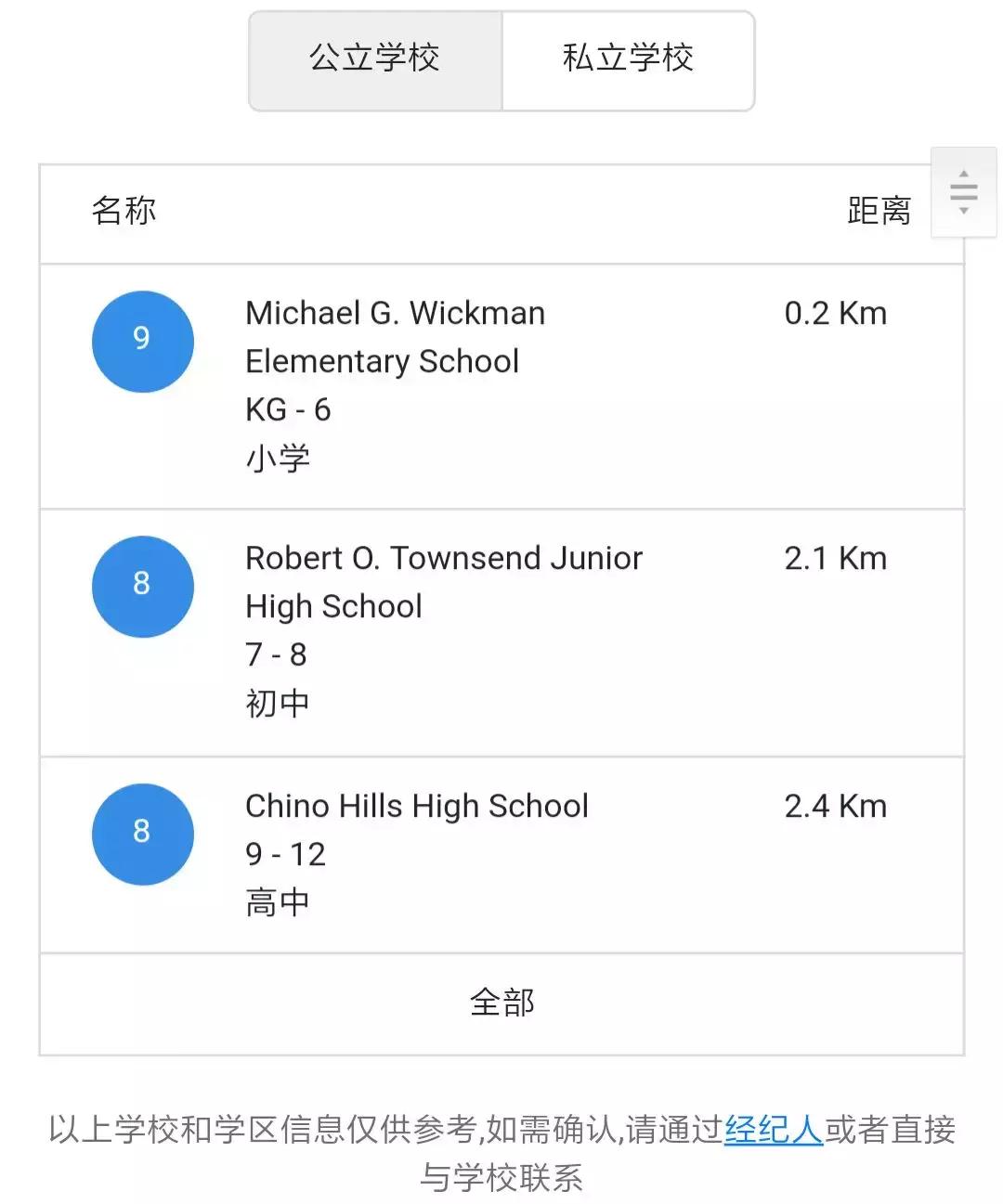1003x1204 pixels.
Task: Switch to the 私立学校 tab
Action: tap(628, 58)
